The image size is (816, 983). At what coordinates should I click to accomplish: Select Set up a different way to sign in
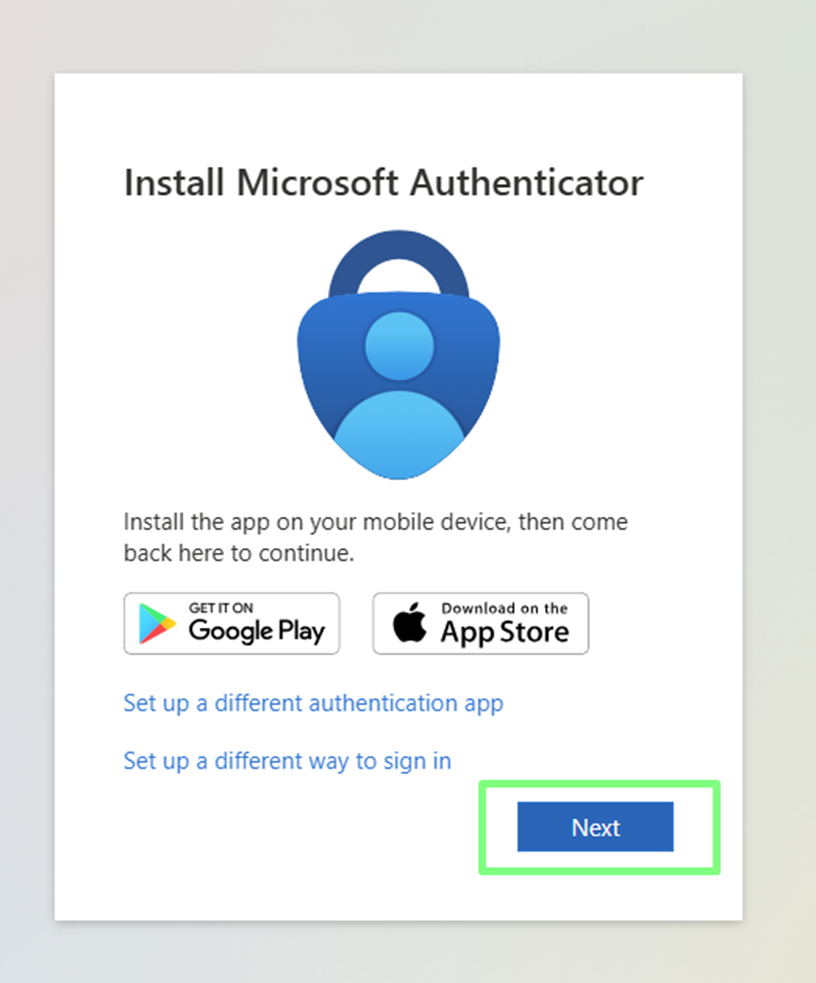pyautogui.click(x=287, y=761)
